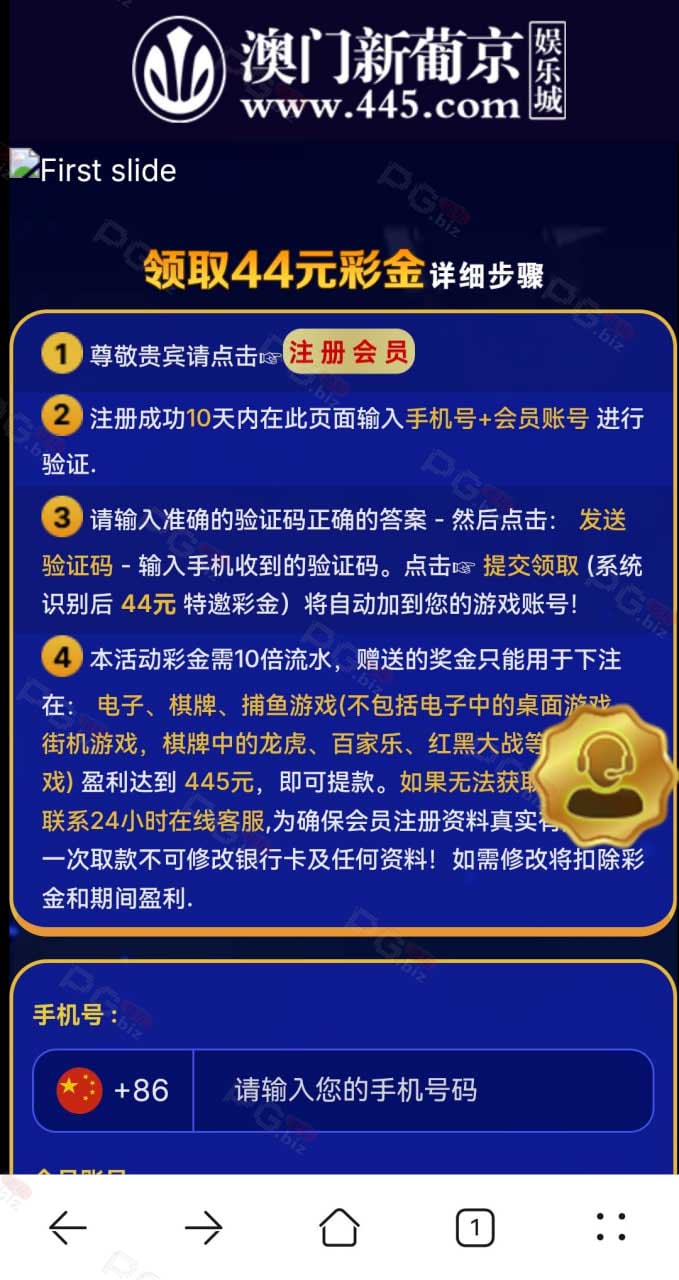Focus the phone number input field
This screenshot has width=679, height=1280.
422,1090
